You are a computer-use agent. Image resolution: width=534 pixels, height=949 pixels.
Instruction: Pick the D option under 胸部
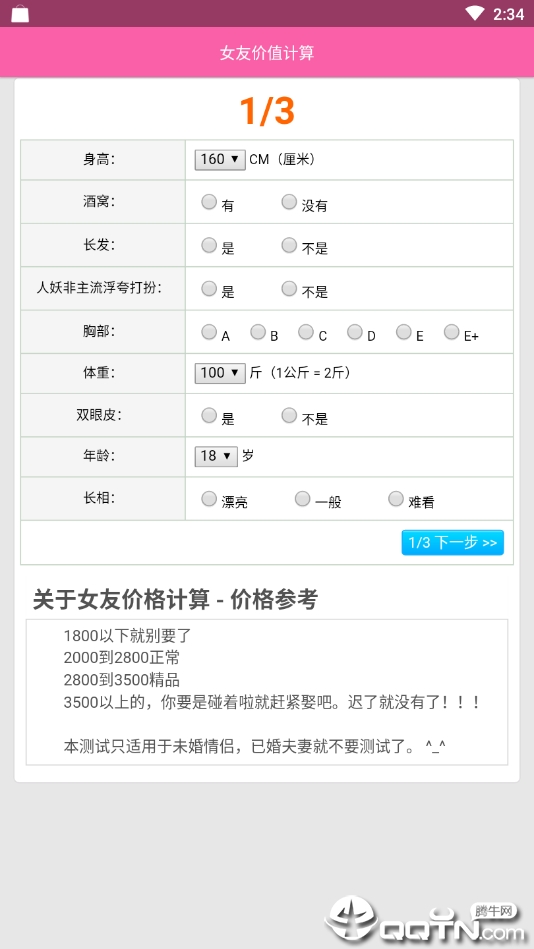355,332
